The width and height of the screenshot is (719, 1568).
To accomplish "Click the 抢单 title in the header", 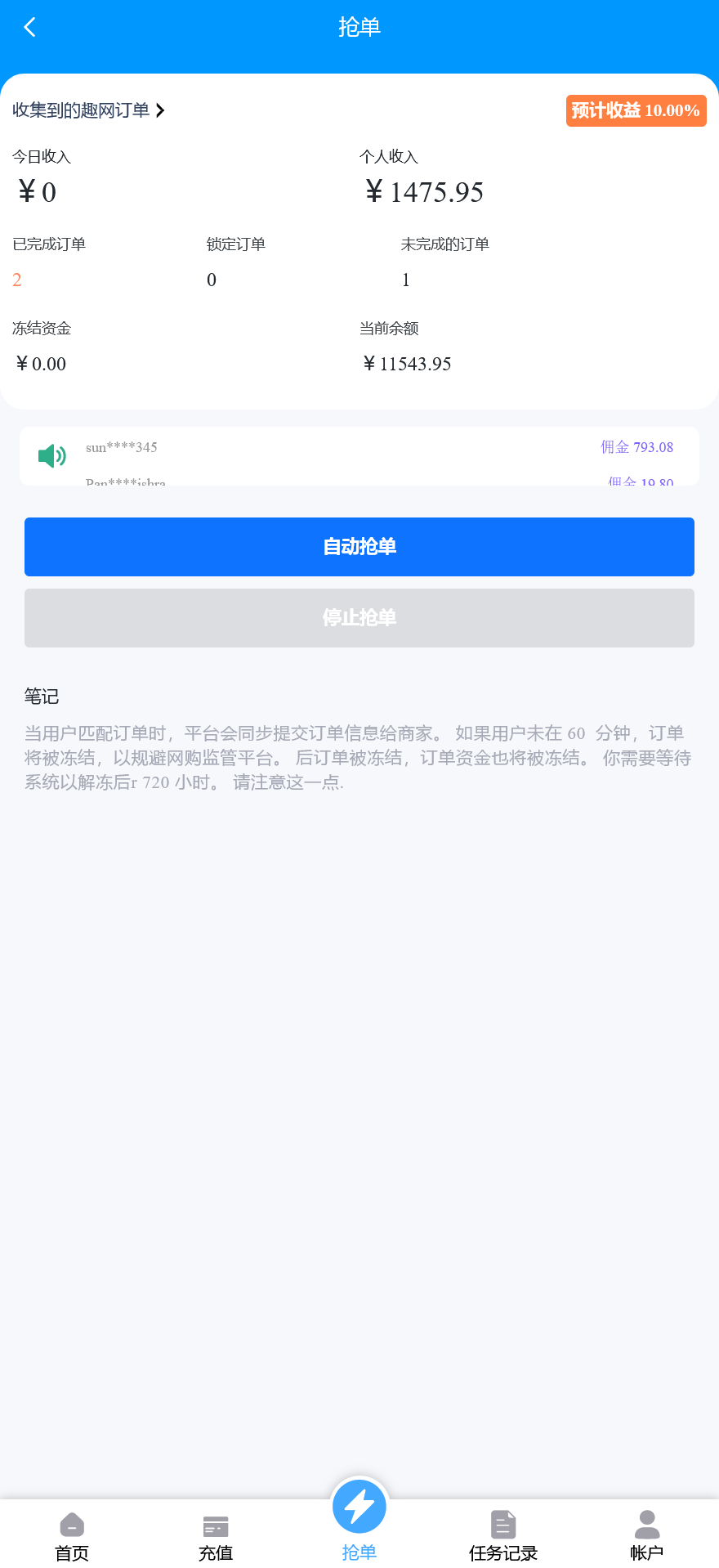I will point(359,27).
